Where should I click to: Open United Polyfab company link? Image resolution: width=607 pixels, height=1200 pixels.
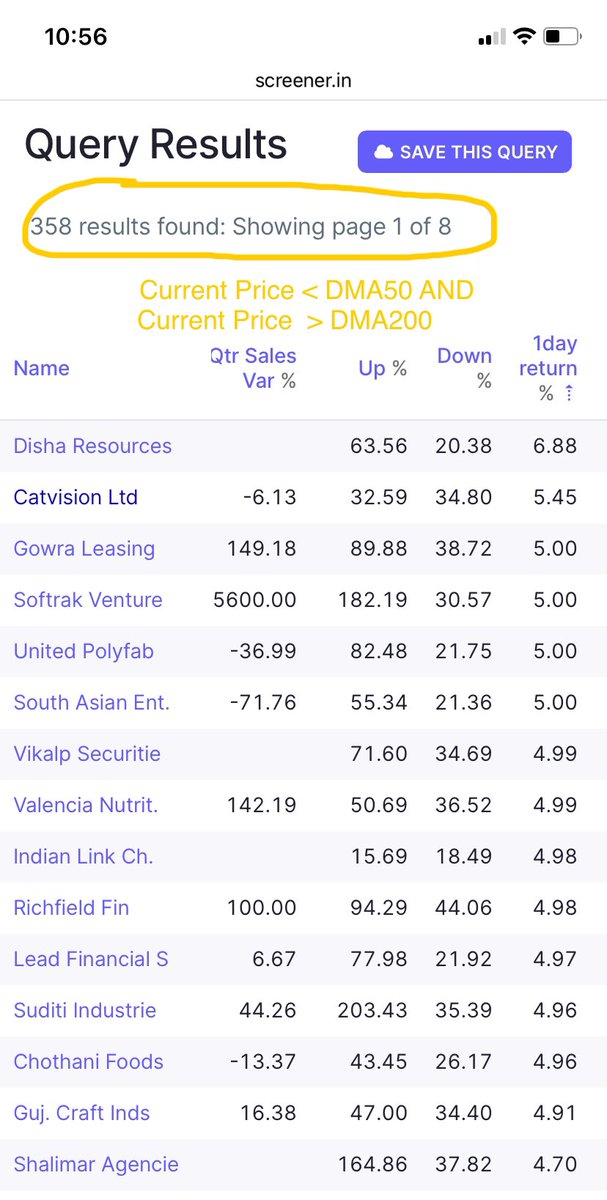pyautogui.click(x=83, y=651)
